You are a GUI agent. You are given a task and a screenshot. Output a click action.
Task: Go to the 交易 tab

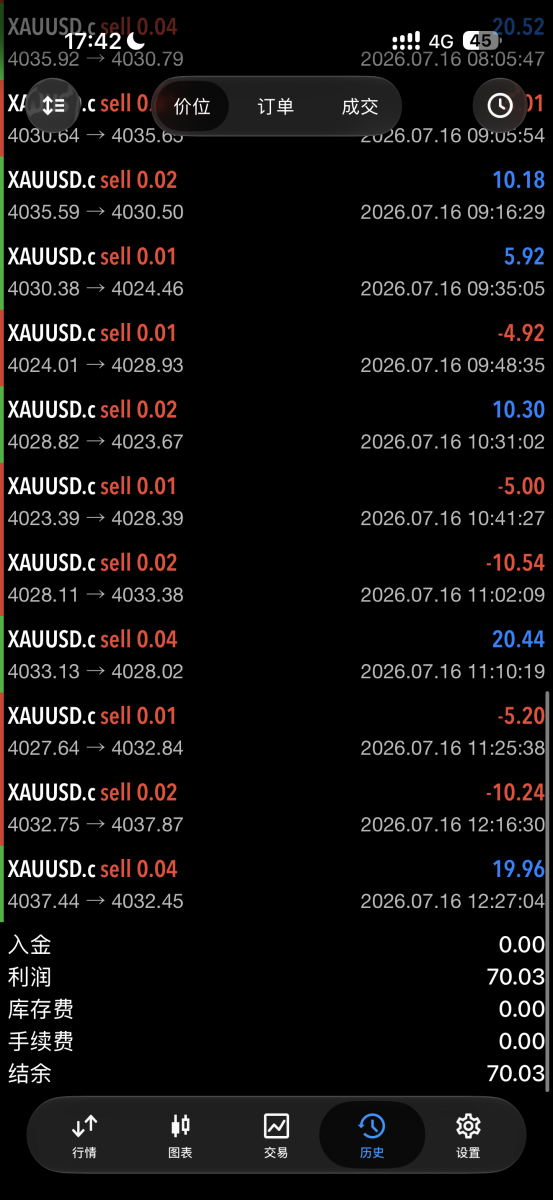[276, 1136]
